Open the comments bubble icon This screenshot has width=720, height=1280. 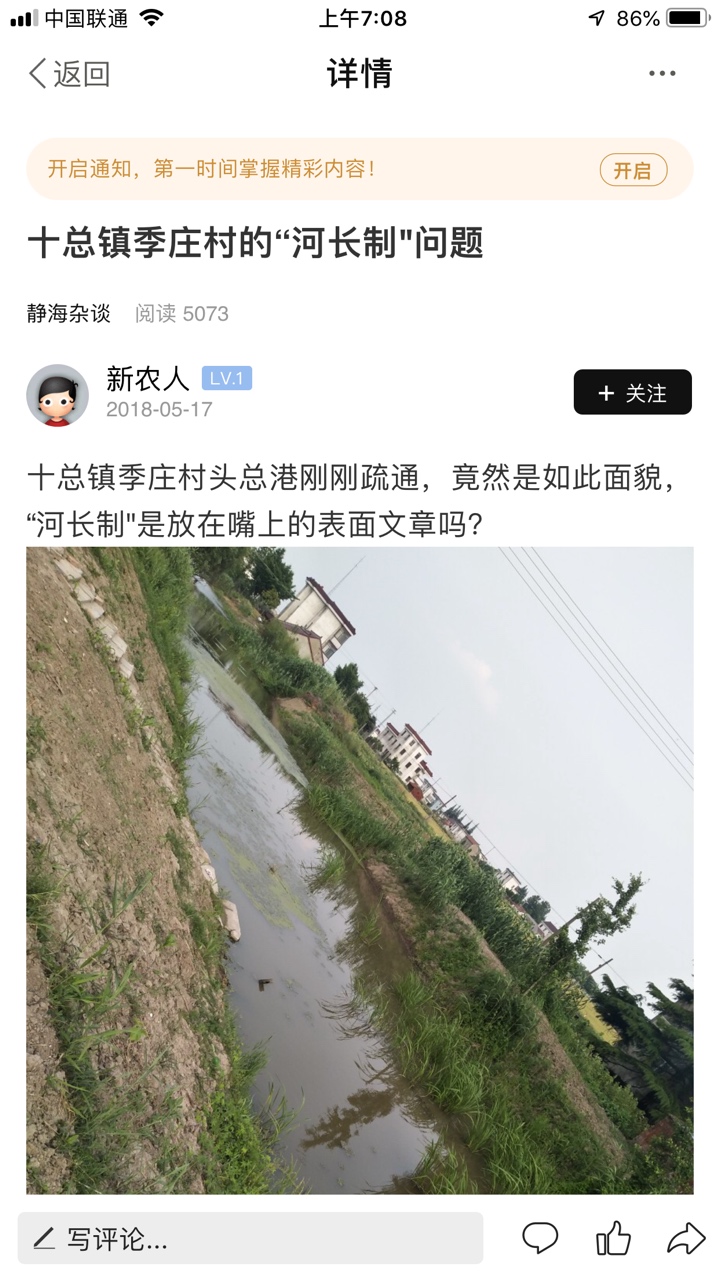540,1239
